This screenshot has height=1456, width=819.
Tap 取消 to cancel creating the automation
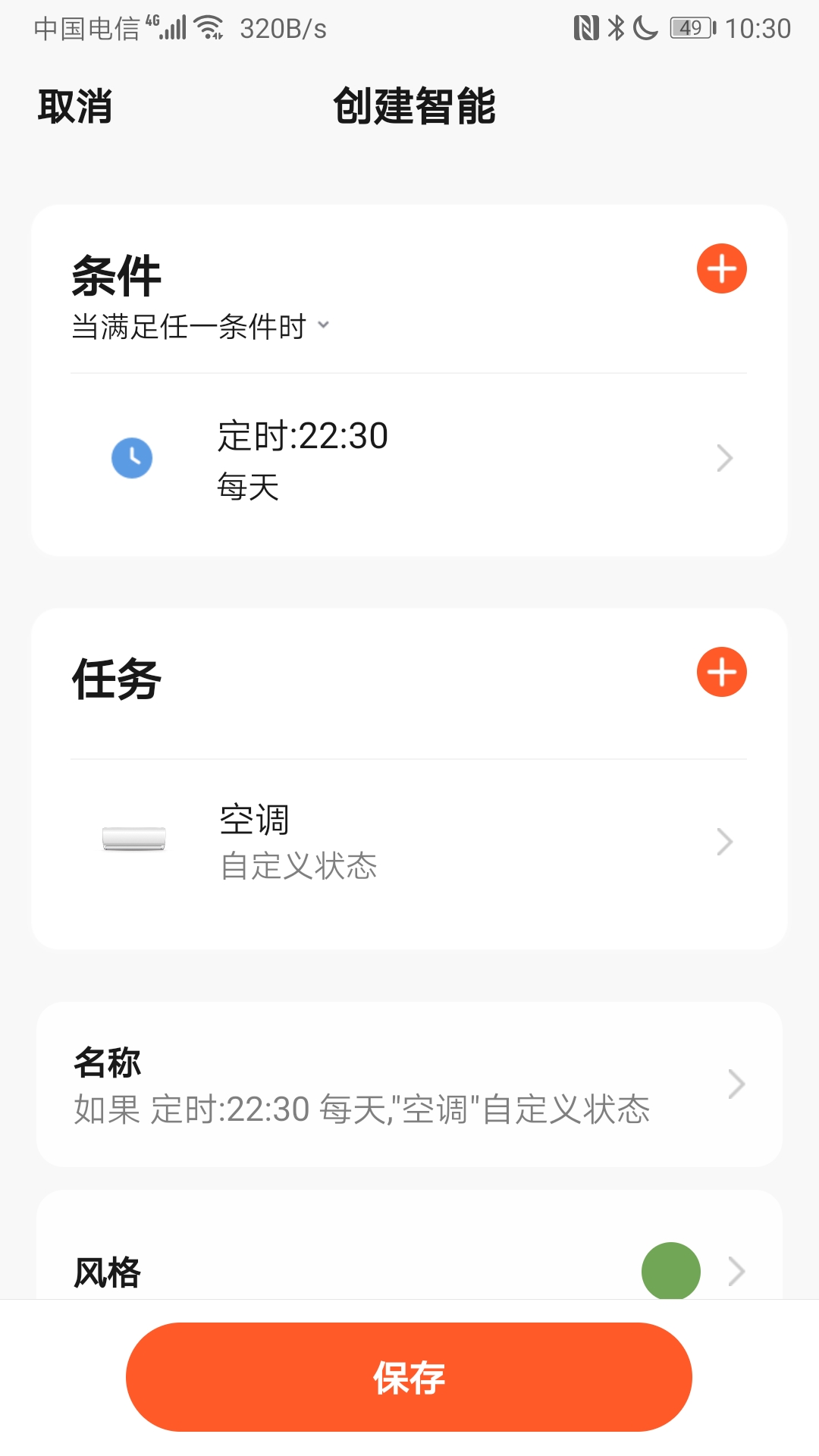click(x=75, y=106)
